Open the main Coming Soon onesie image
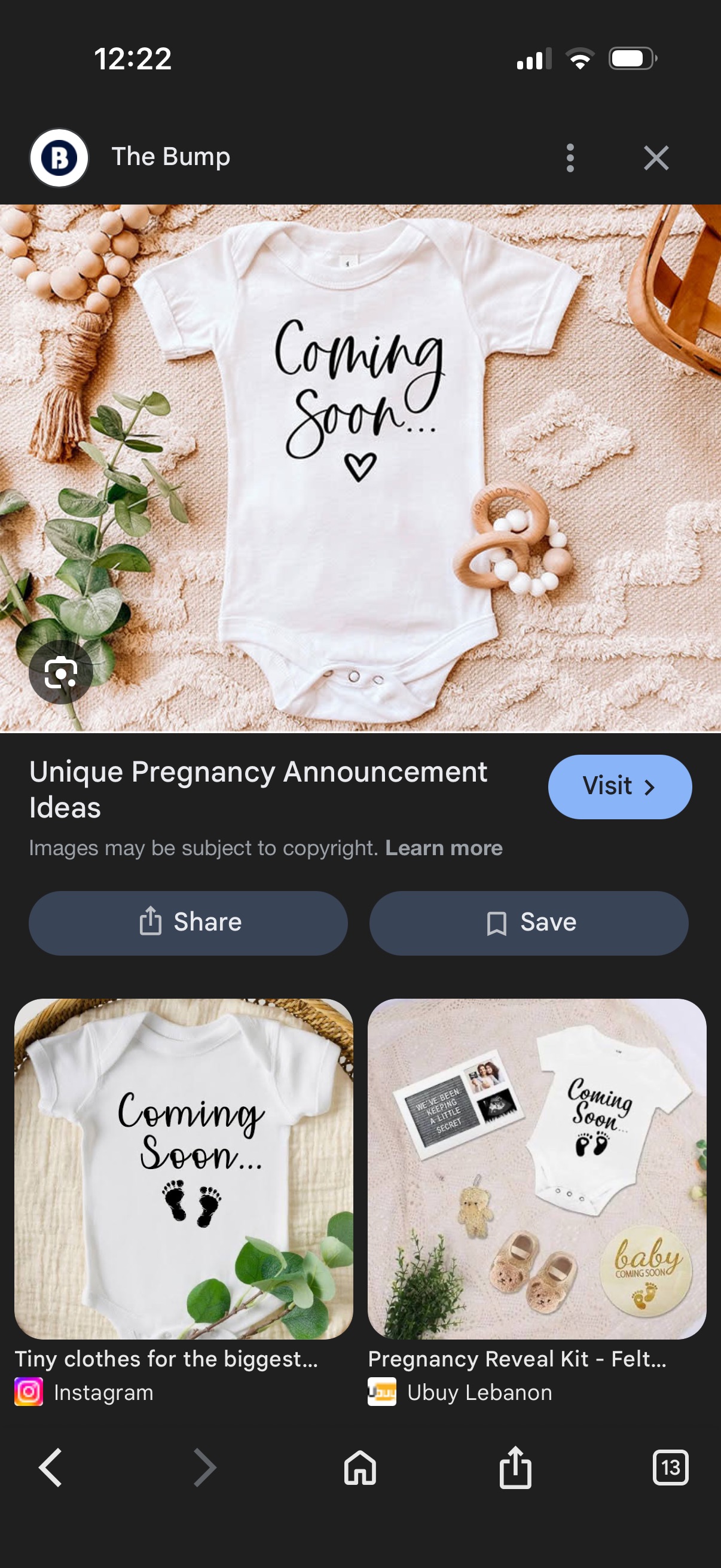The image size is (721, 1568). (x=360, y=468)
